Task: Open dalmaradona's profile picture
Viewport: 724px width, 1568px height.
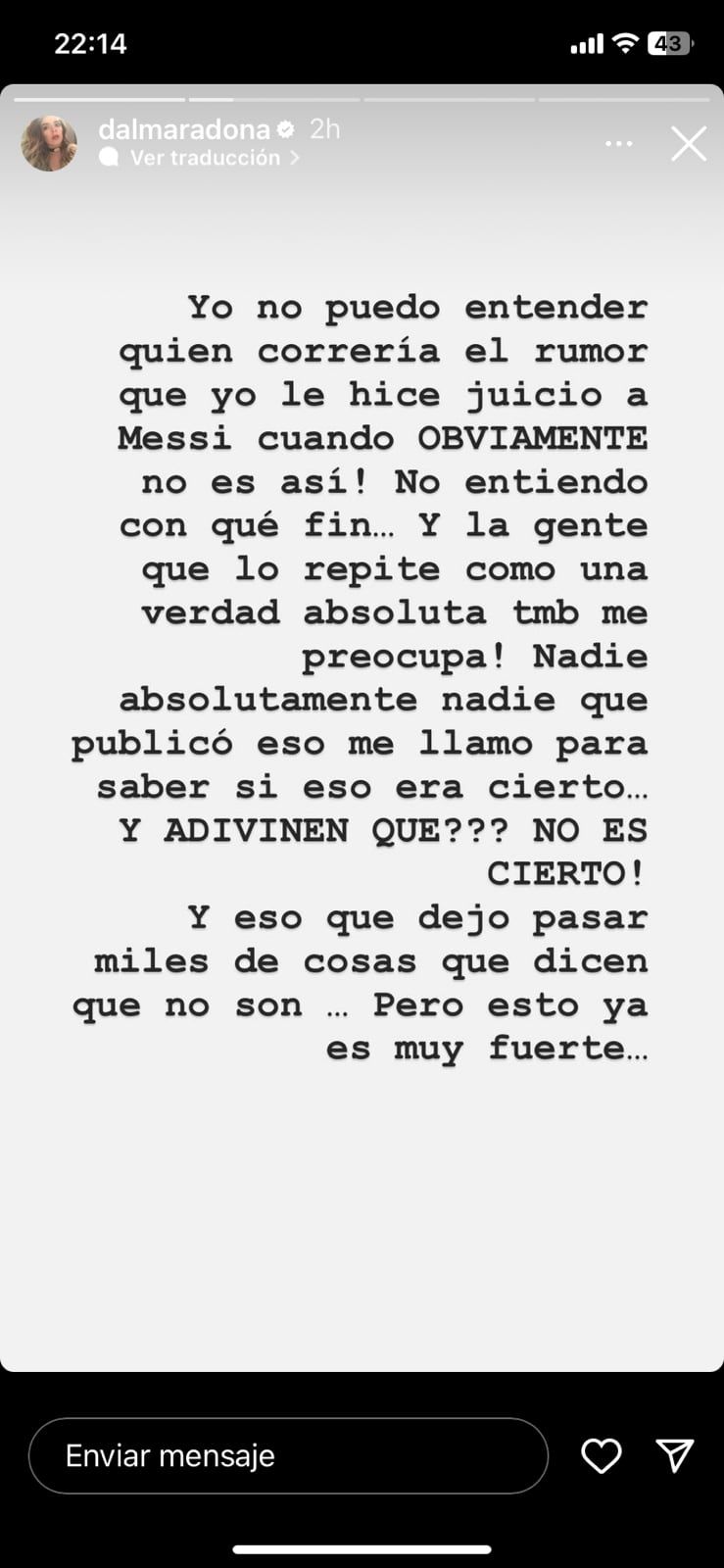Action: [49, 143]
